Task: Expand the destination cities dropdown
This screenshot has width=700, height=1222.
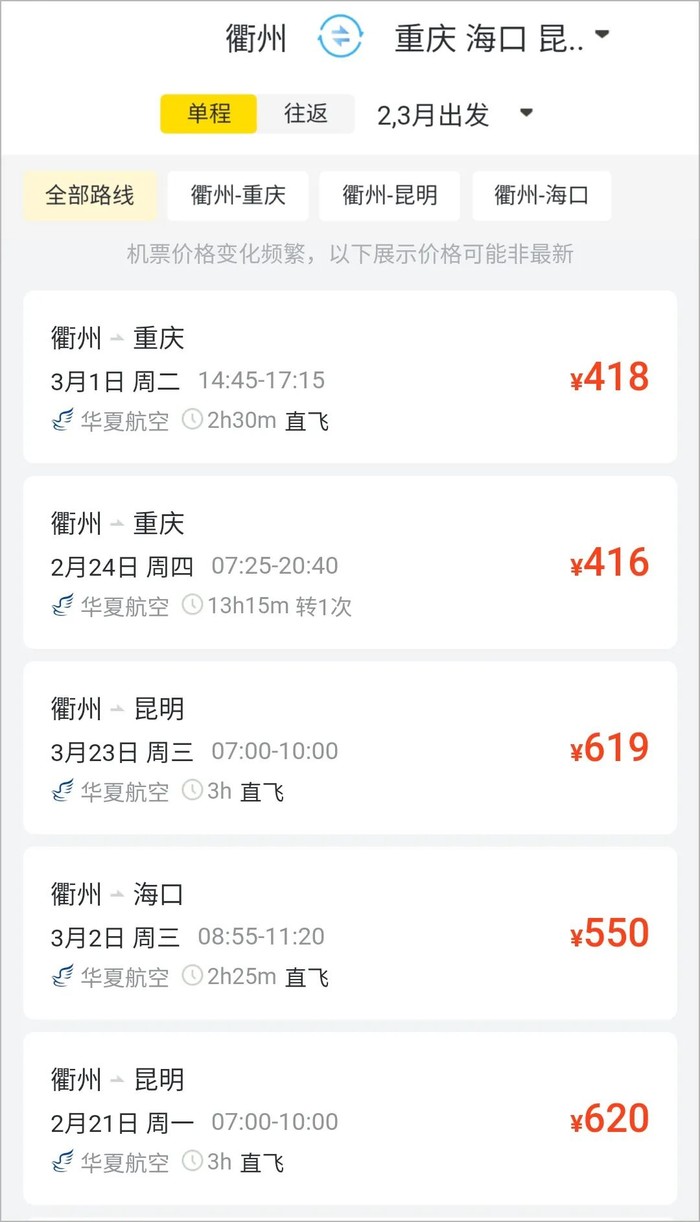Action: [x=601, y=36]
